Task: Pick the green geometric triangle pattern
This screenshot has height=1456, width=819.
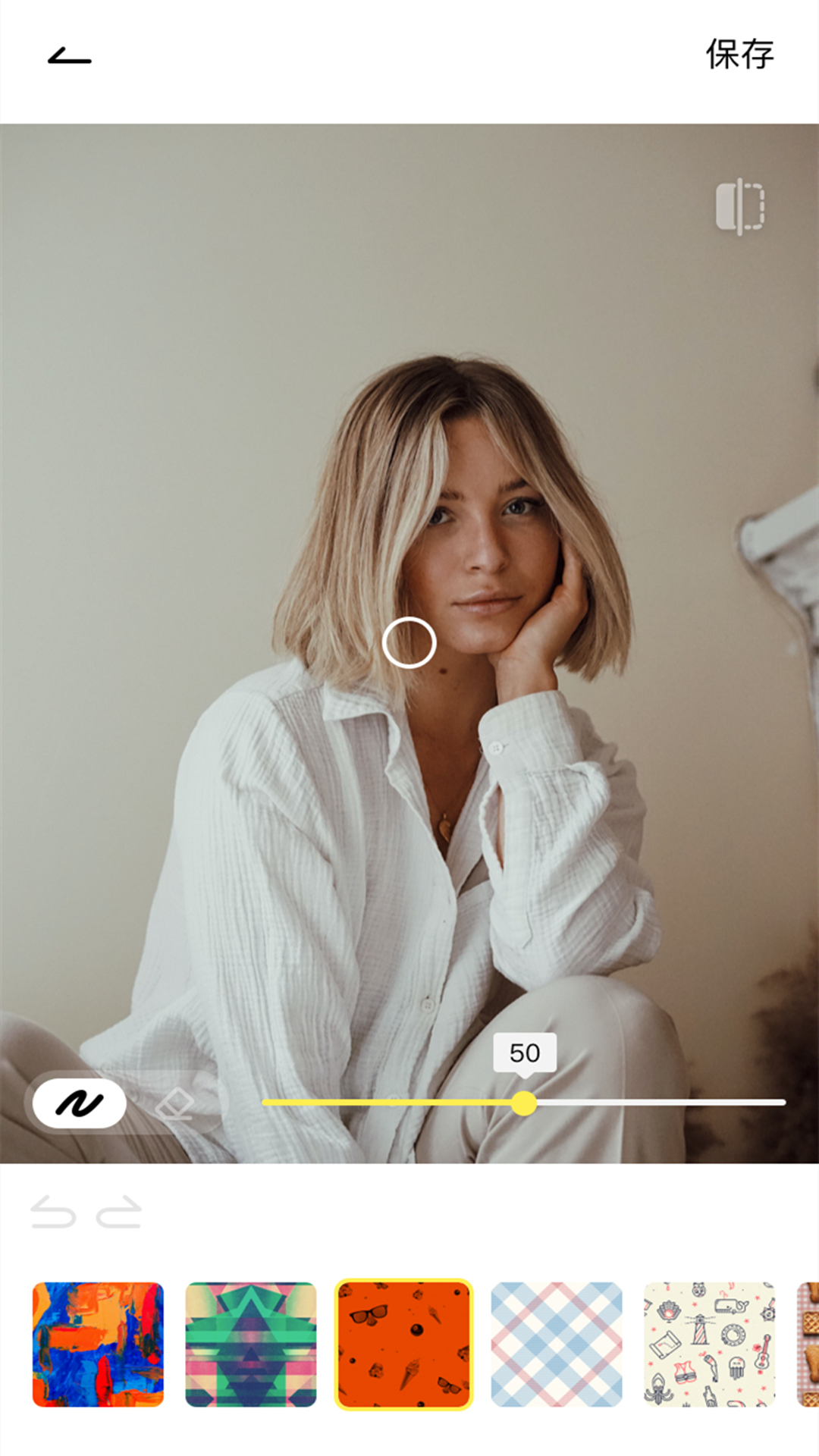Action: click(251, 1345)
